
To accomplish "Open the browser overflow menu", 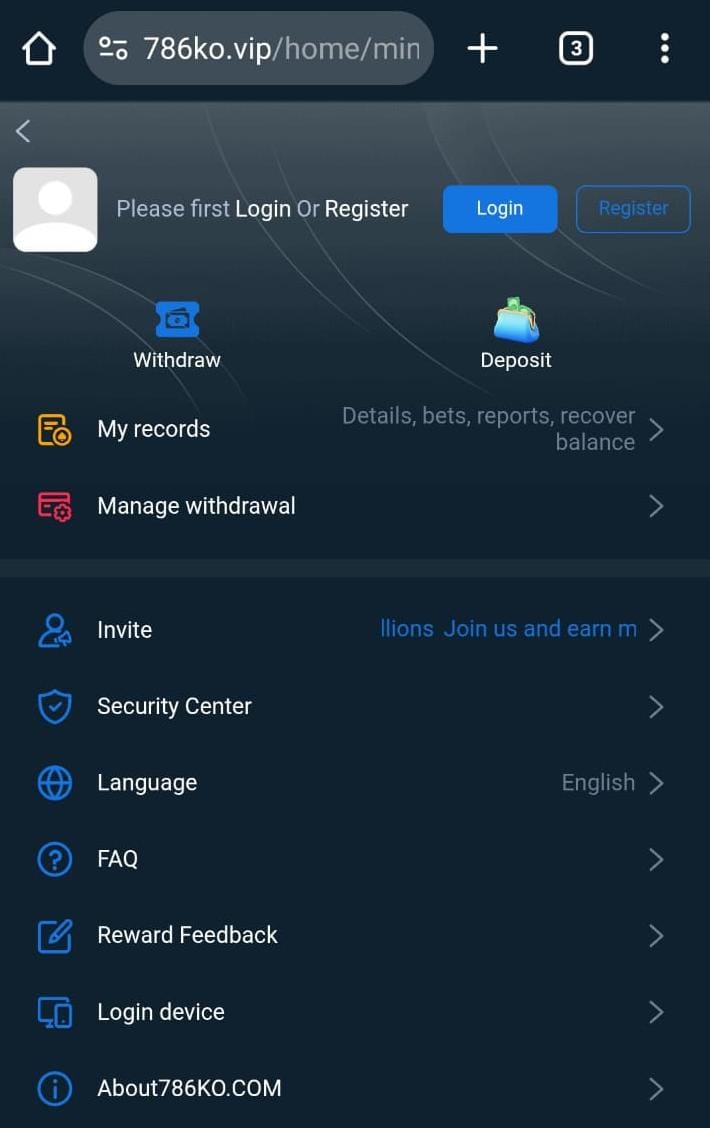I will click(665, 48).
